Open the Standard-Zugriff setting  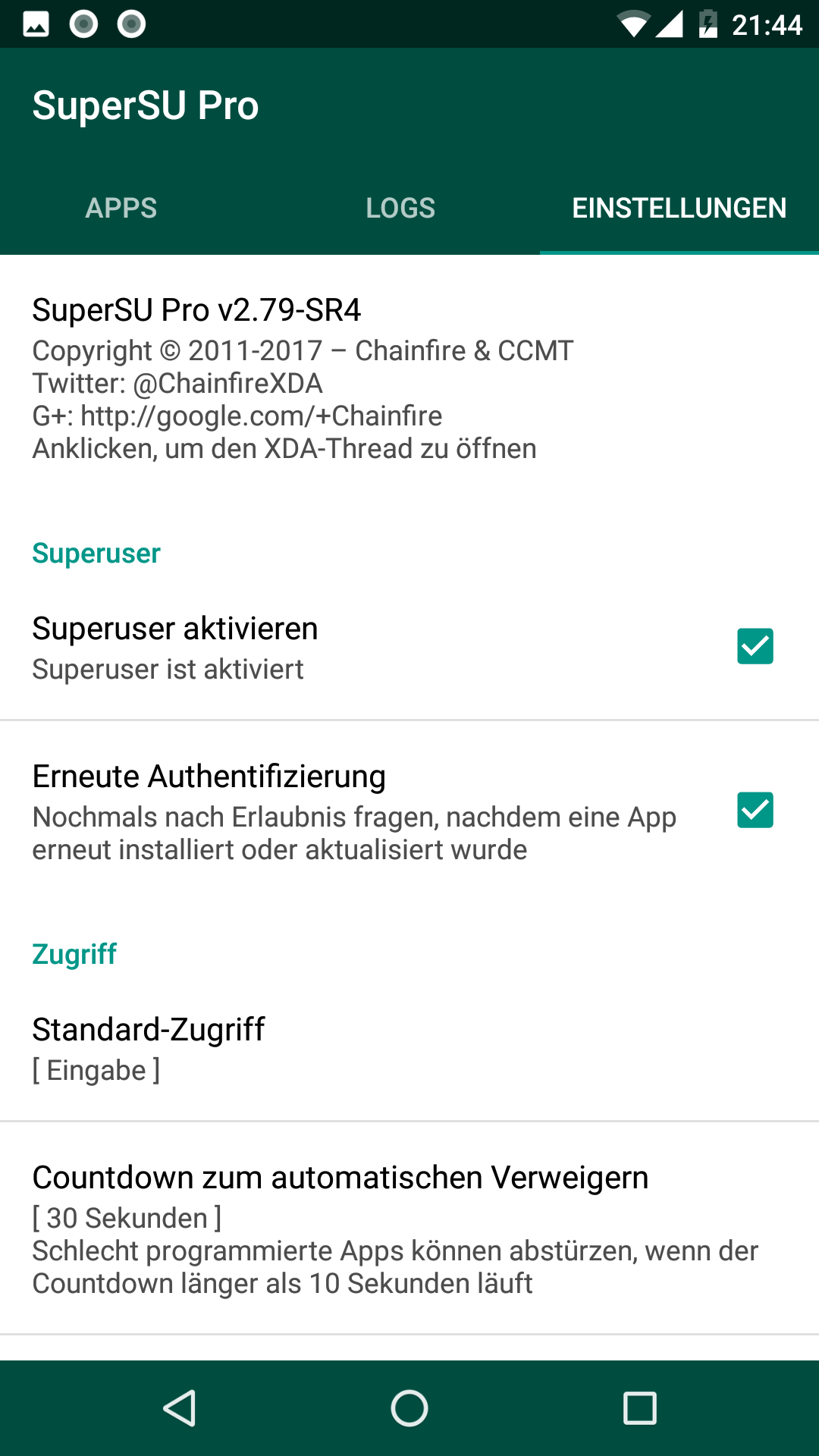point(303,1048)
